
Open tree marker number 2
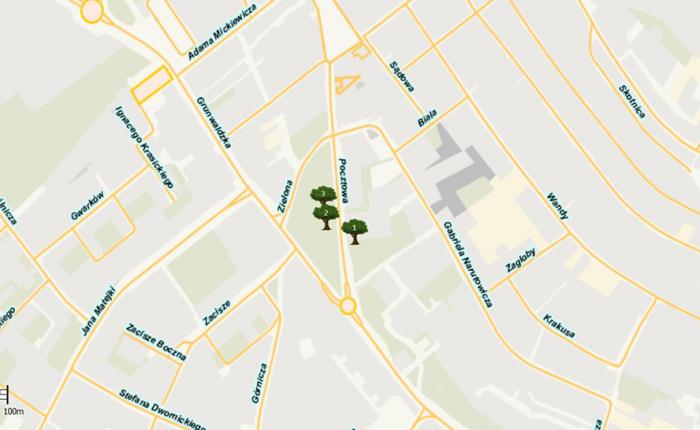tap(325, 215)
